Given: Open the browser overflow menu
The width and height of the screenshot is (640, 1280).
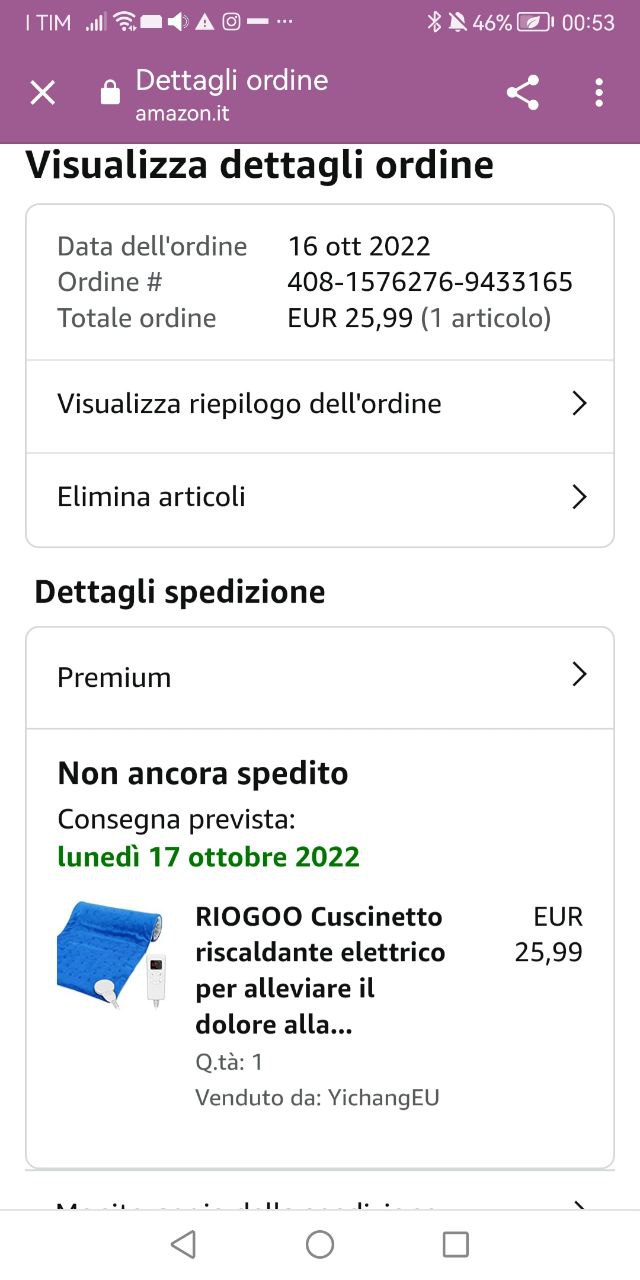Looking at the screenshot, I should (599, 93).
